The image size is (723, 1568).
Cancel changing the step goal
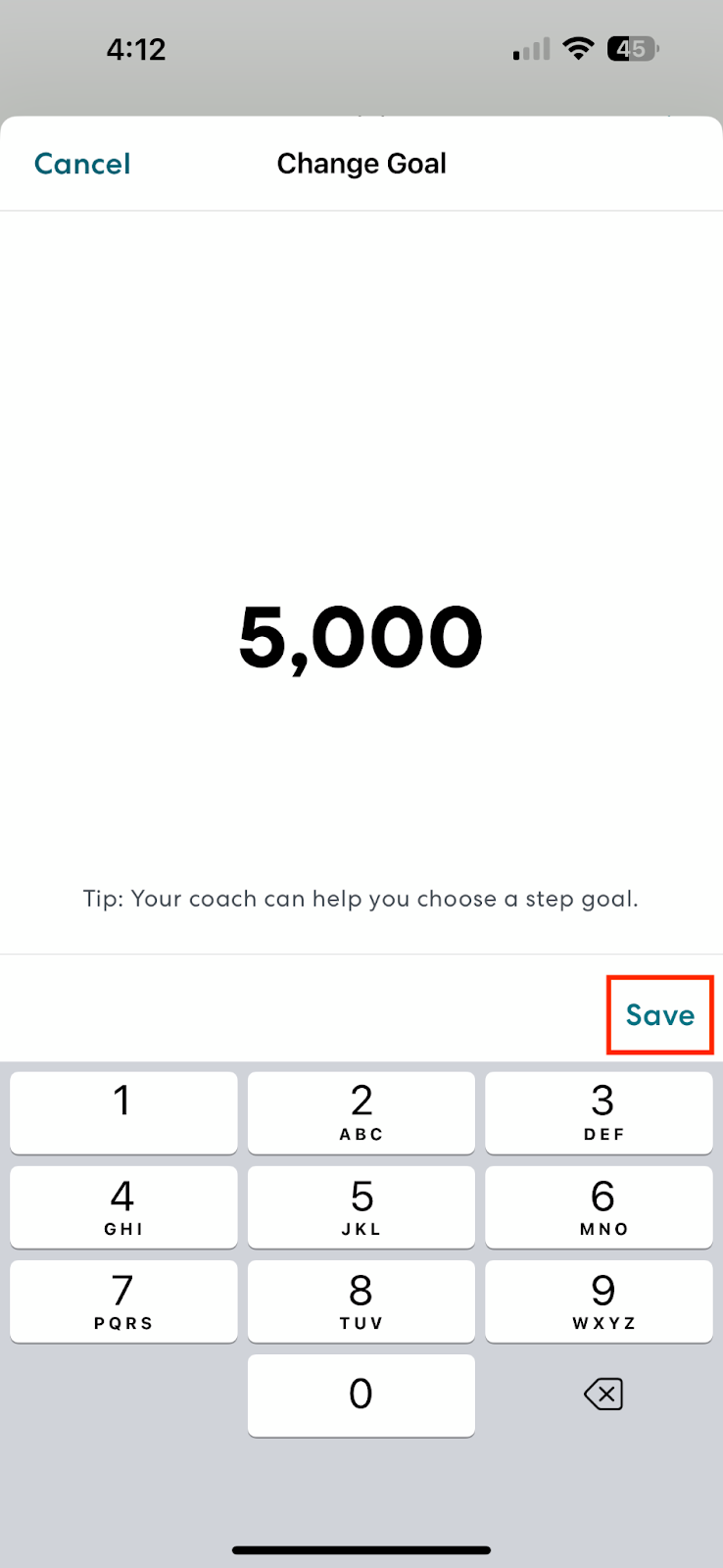pyautogui.click(x=82, y=164)
